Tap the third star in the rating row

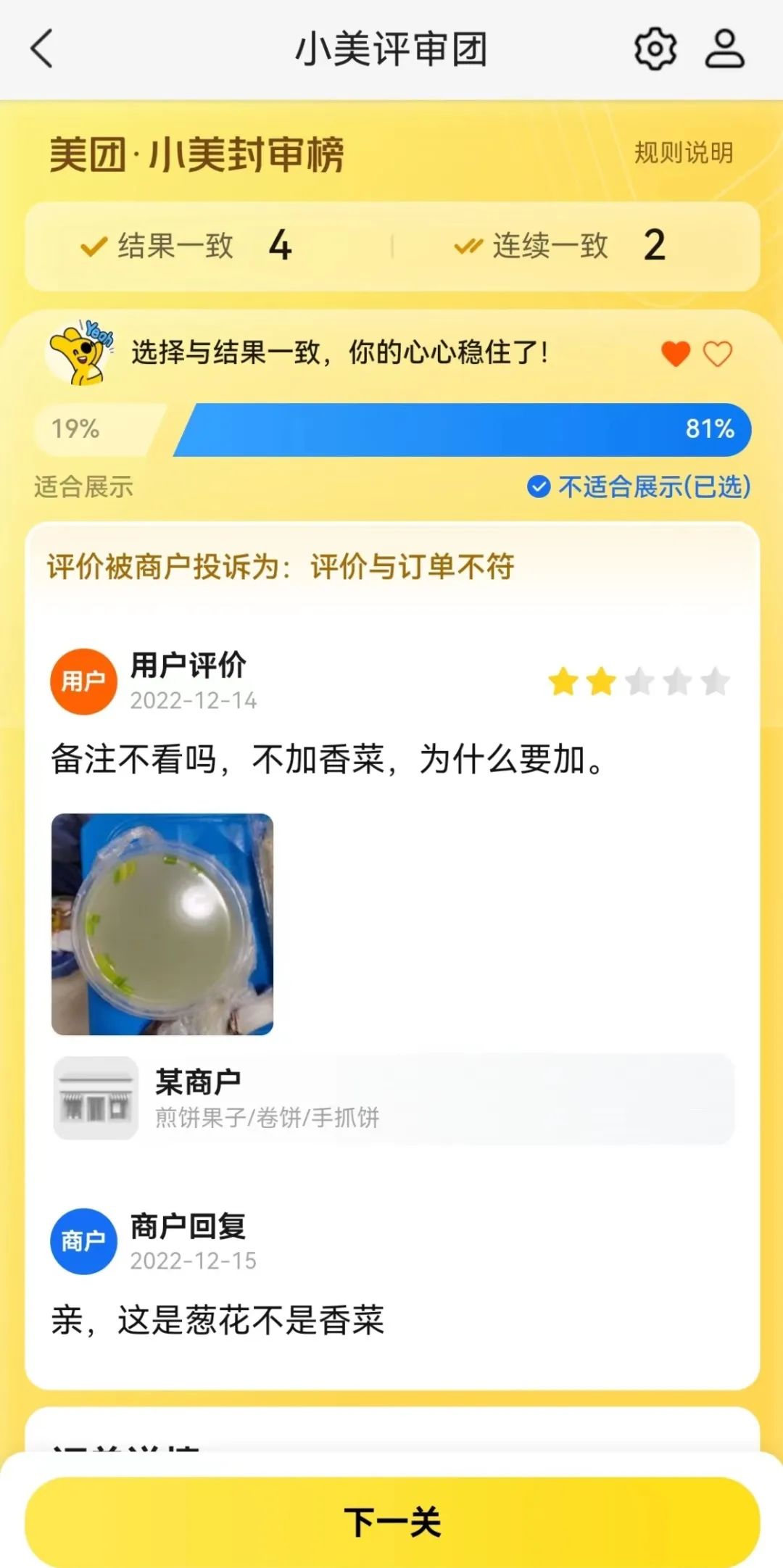637,681
